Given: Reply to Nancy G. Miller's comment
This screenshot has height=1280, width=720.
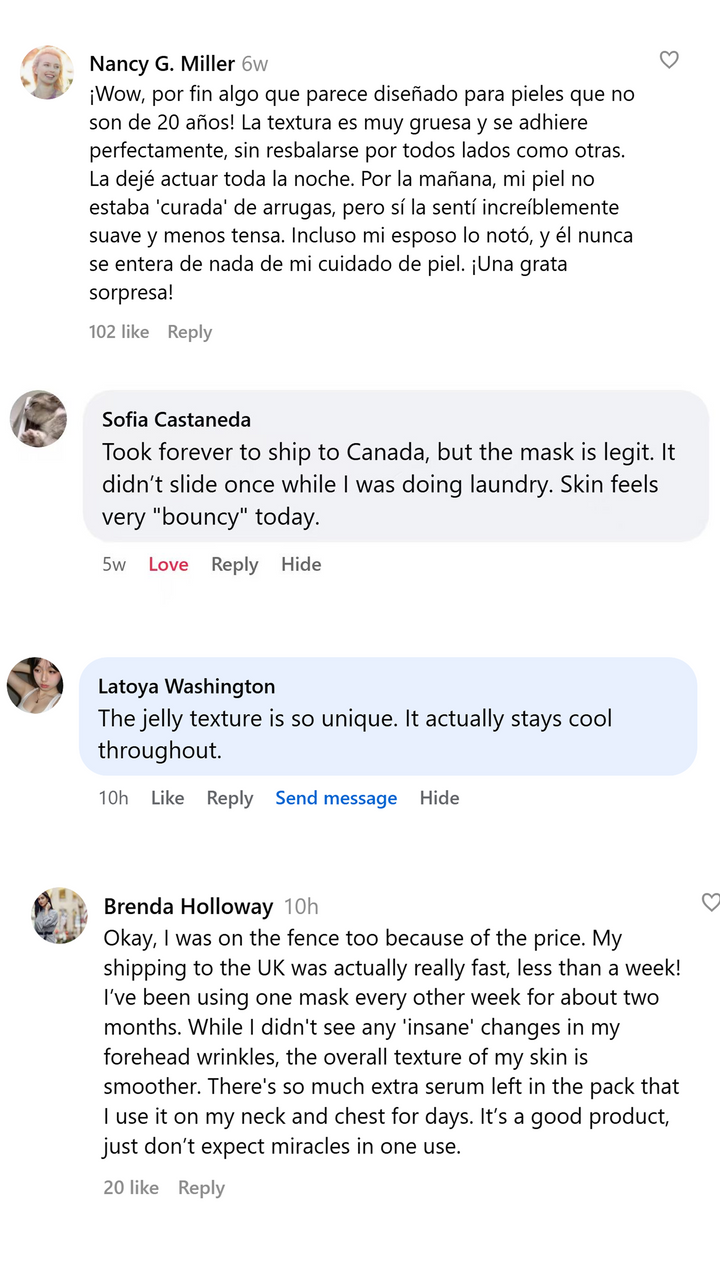Looking at the screenshot, I should pos(189,331).
